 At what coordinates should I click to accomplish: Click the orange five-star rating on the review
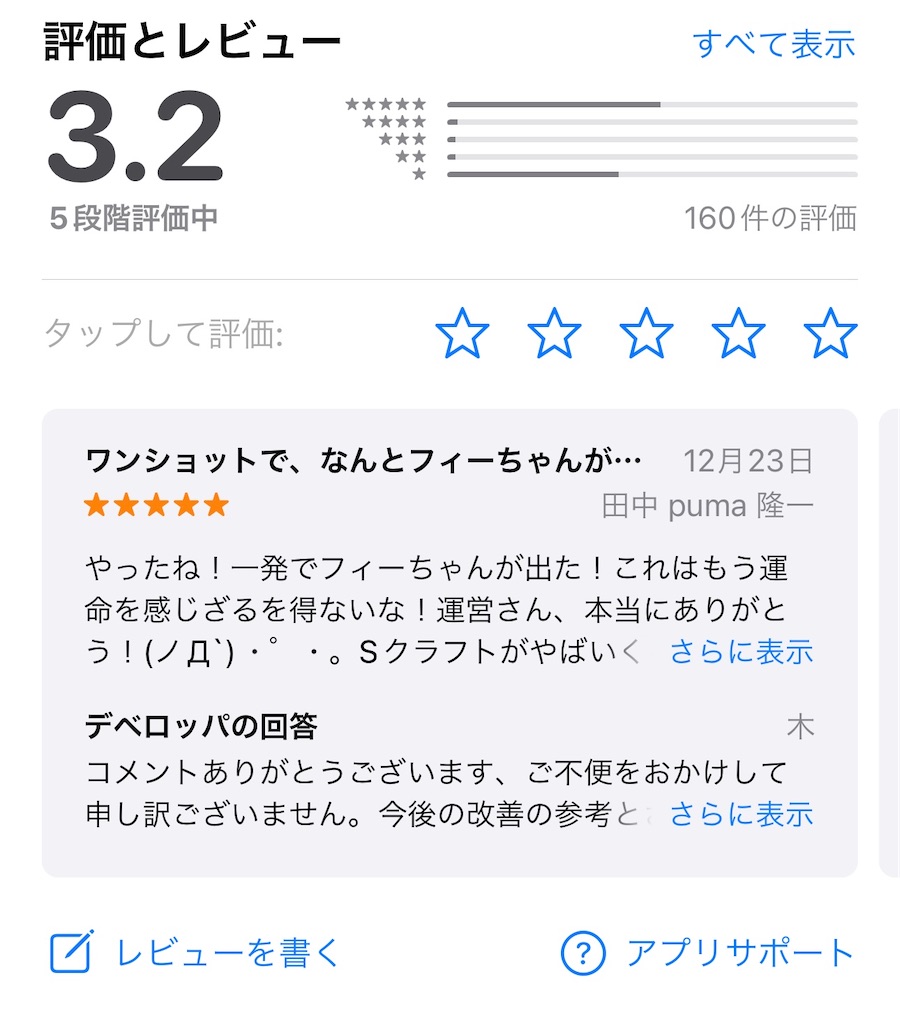pyautogui.click(x=155, y=505)
